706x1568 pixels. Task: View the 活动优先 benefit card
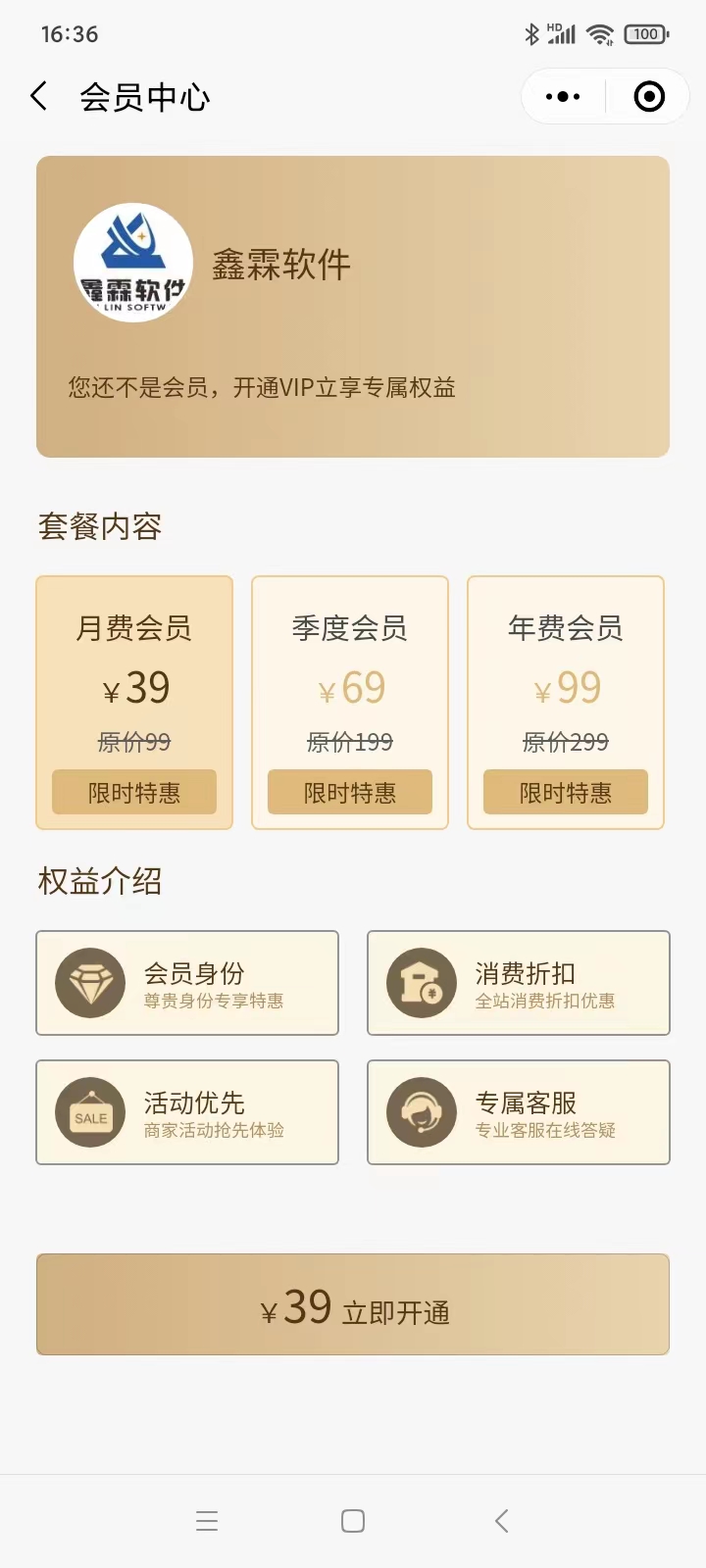click(187, 1112)
